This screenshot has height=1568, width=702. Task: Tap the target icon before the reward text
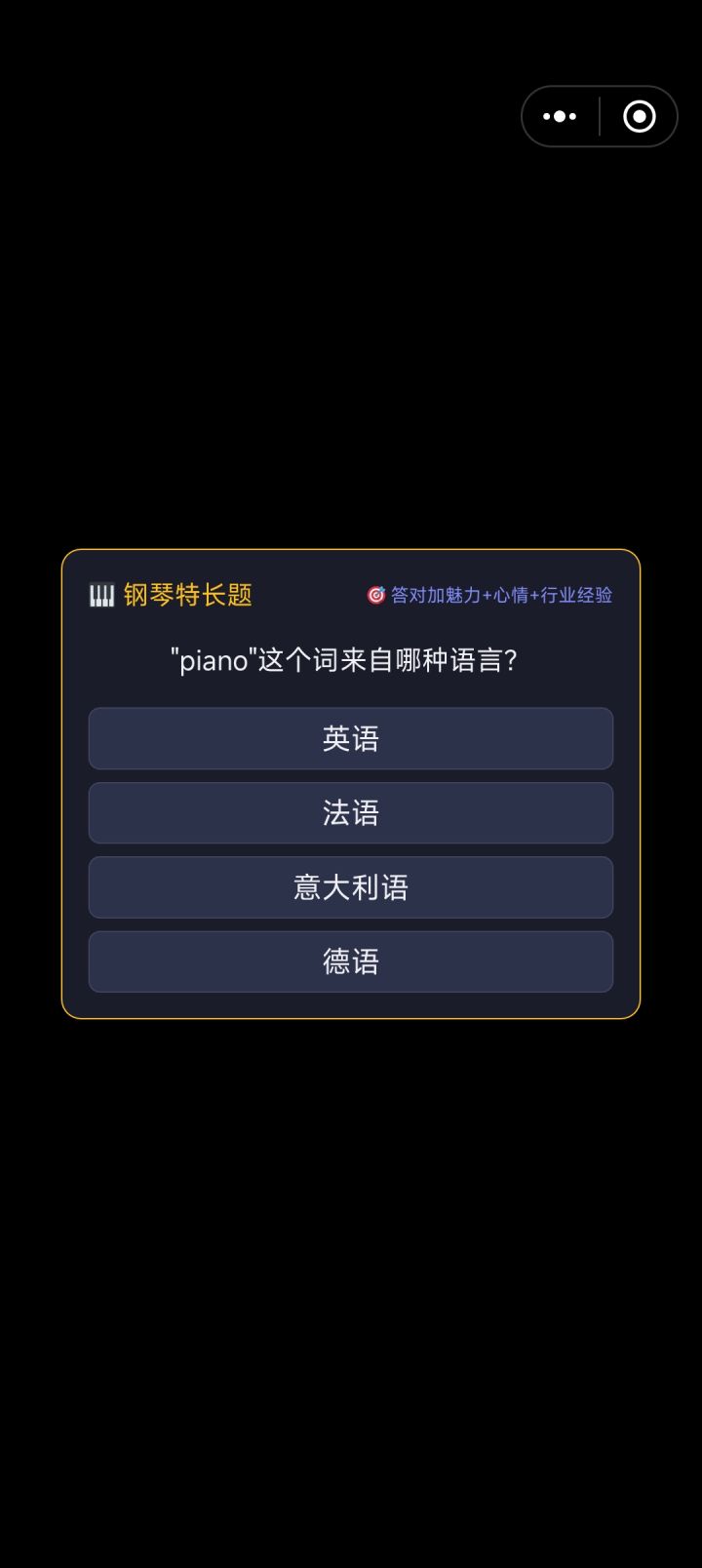pos(375,595)
